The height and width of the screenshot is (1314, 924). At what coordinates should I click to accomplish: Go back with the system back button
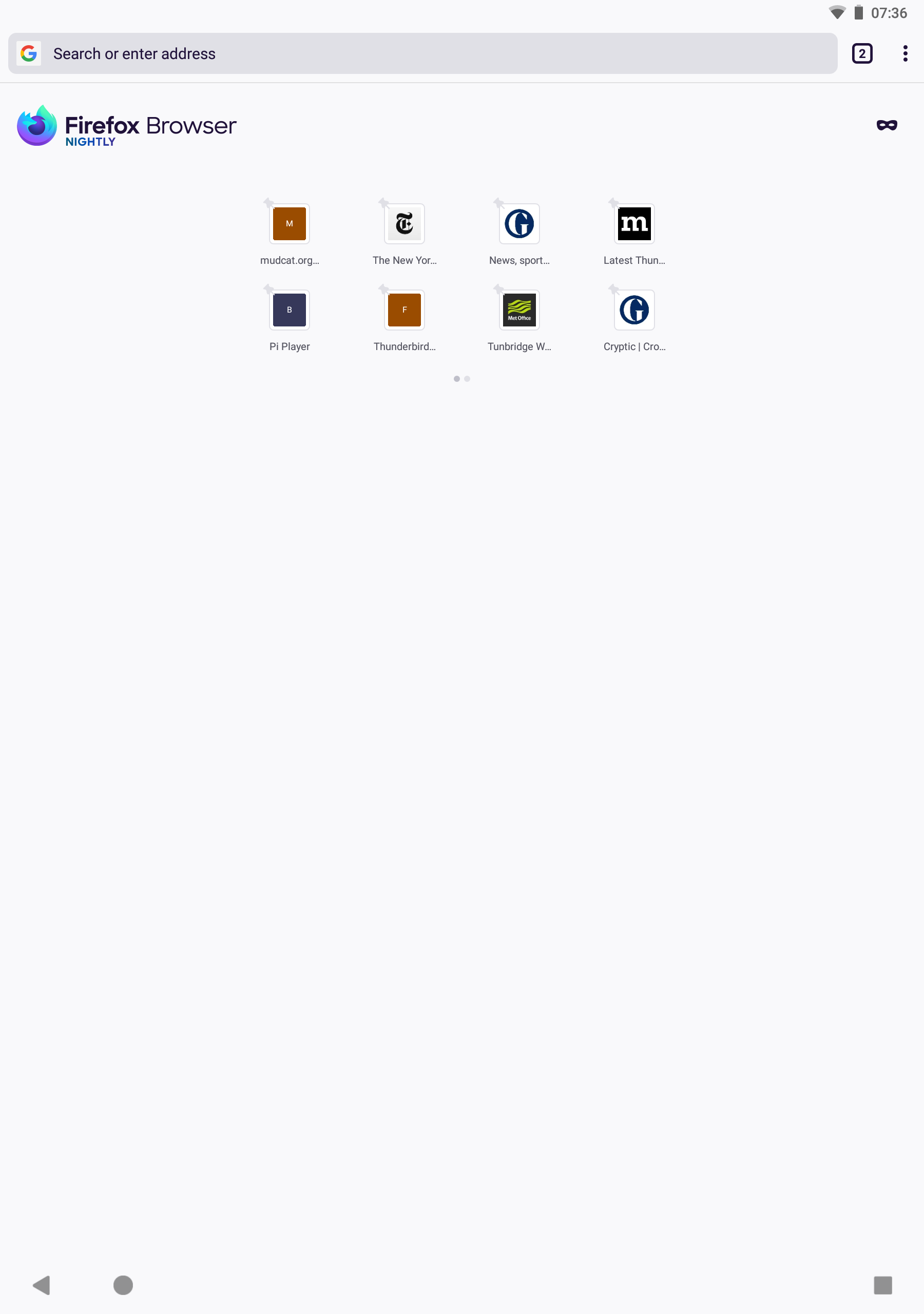[42, 1285]
